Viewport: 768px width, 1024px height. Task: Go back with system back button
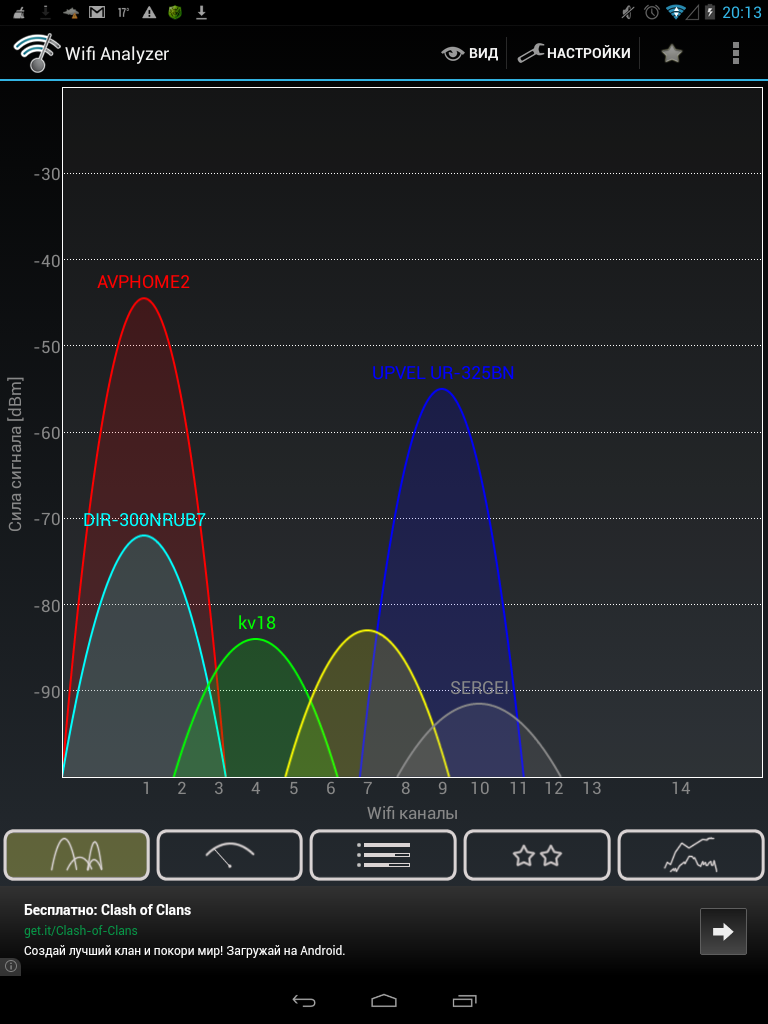pyautogui.click(x=304, y=1000)
